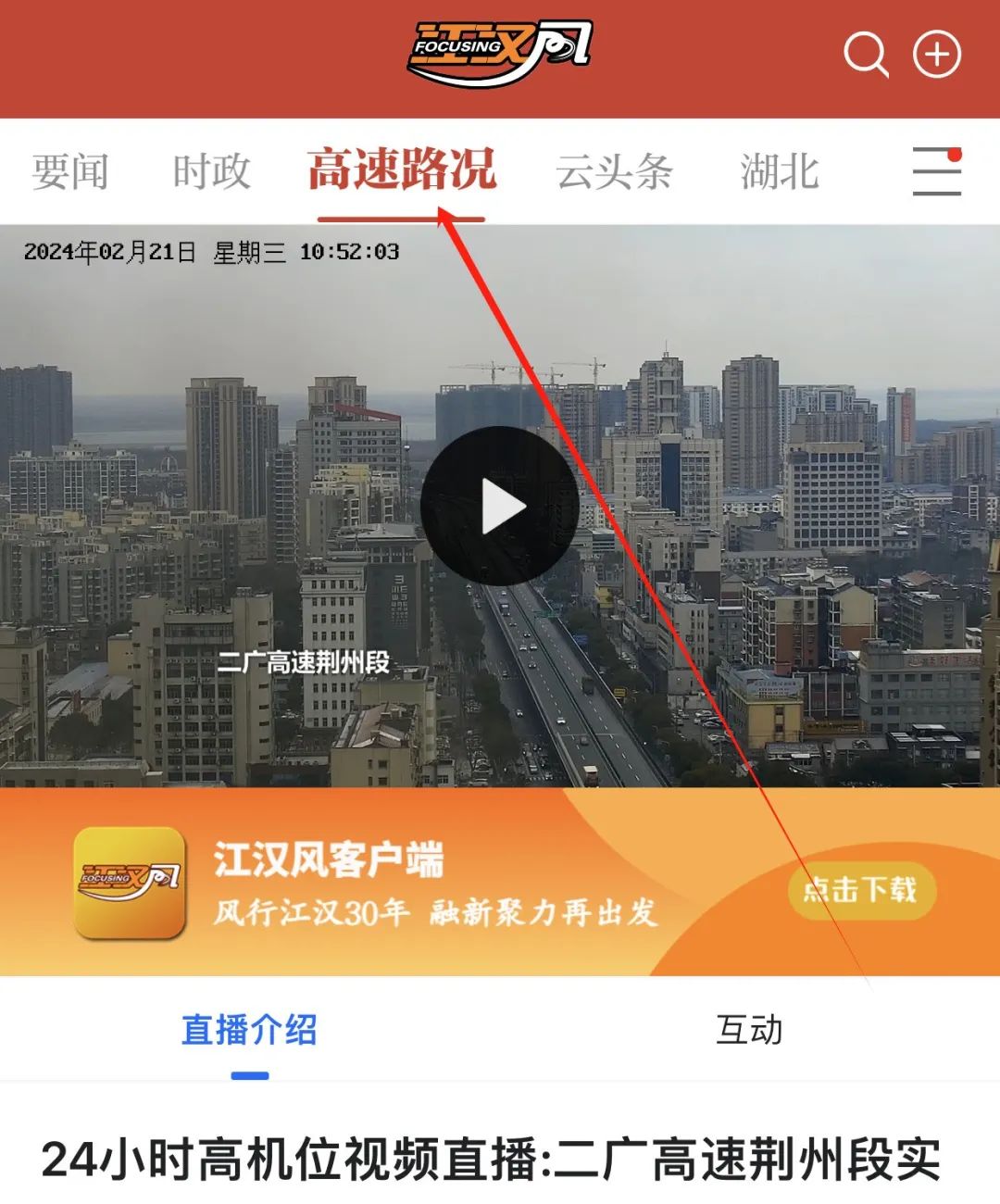The width and height of the screenshot is (1000, 1204).
Task: Open the 湖北 tab
Action: coord(780,171)
